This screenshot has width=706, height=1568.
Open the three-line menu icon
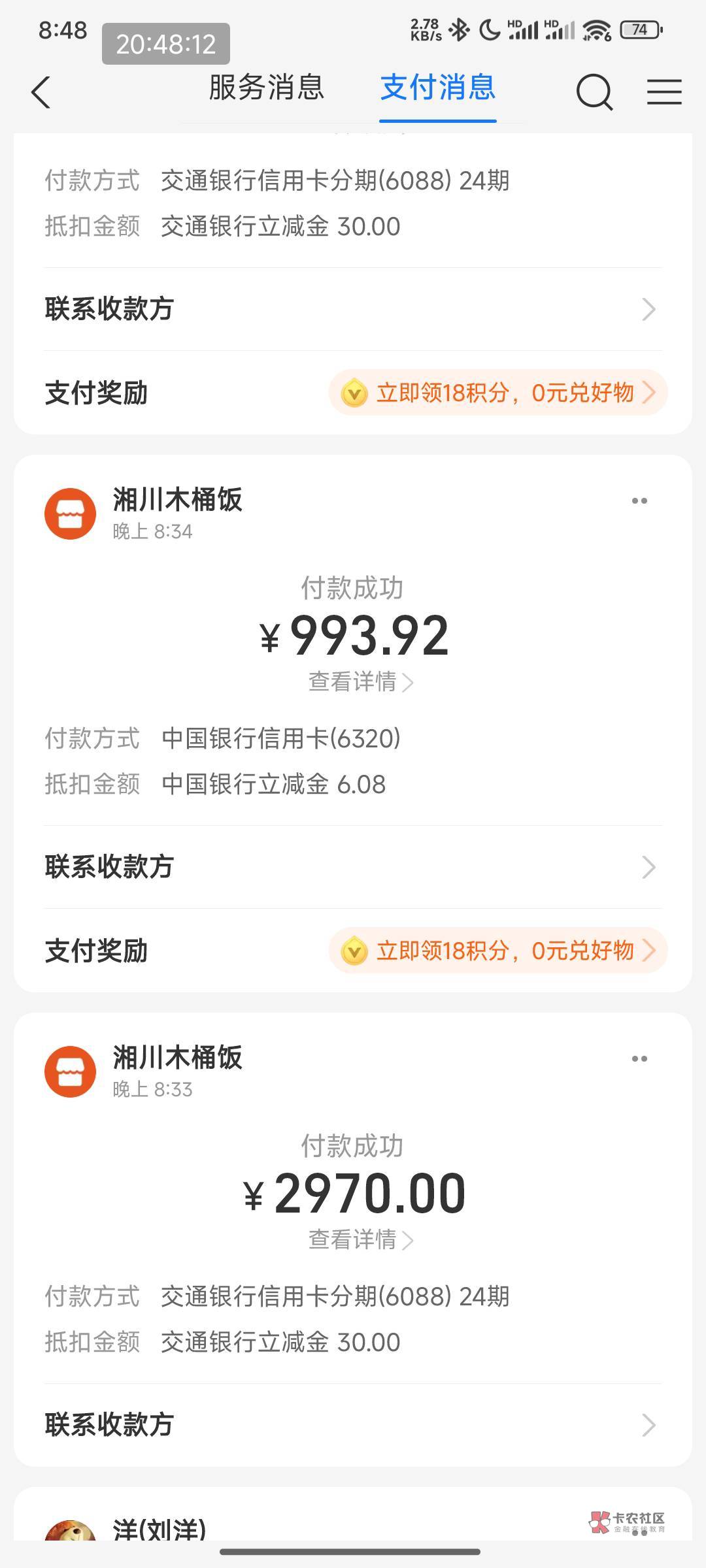tap(664, 91)
